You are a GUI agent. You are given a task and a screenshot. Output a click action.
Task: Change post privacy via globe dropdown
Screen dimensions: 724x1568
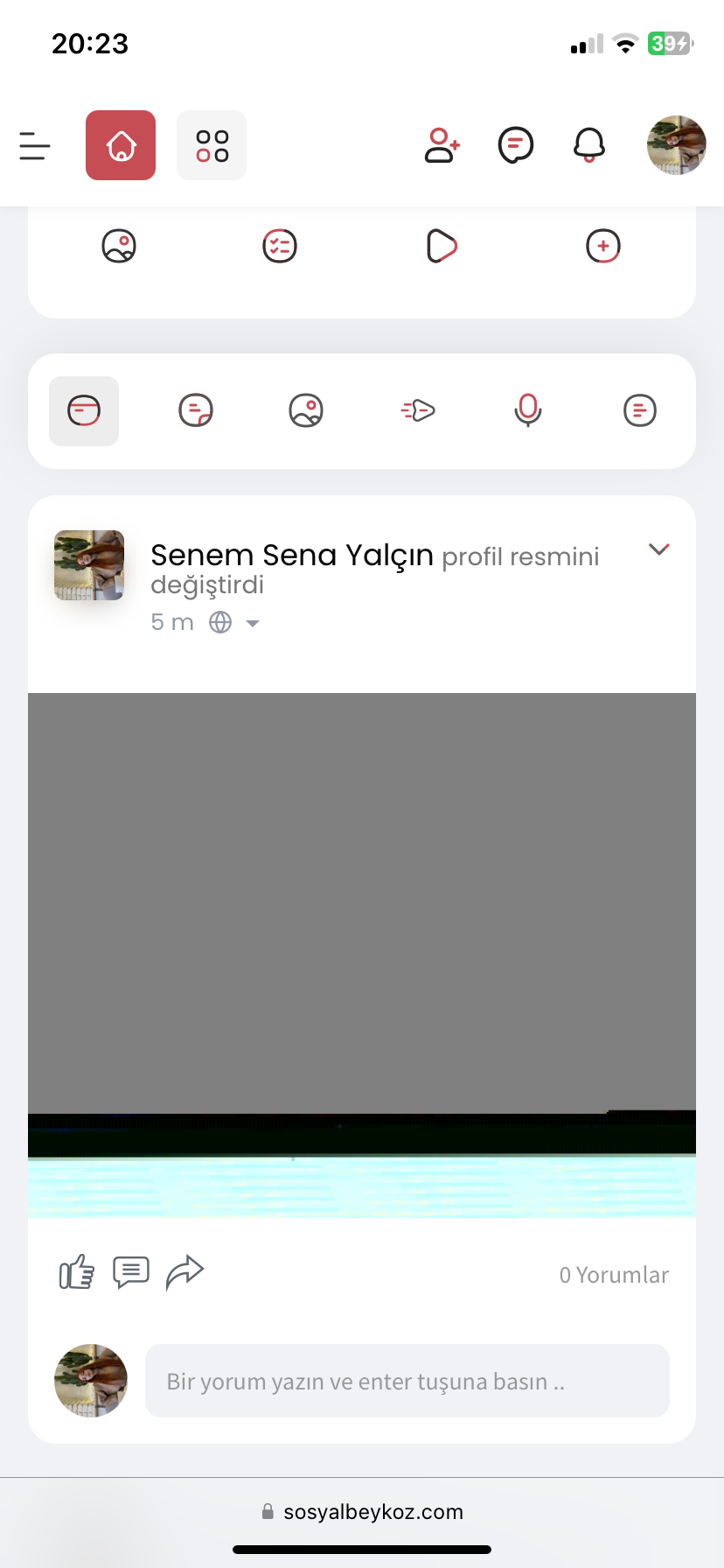pos(234,623)
